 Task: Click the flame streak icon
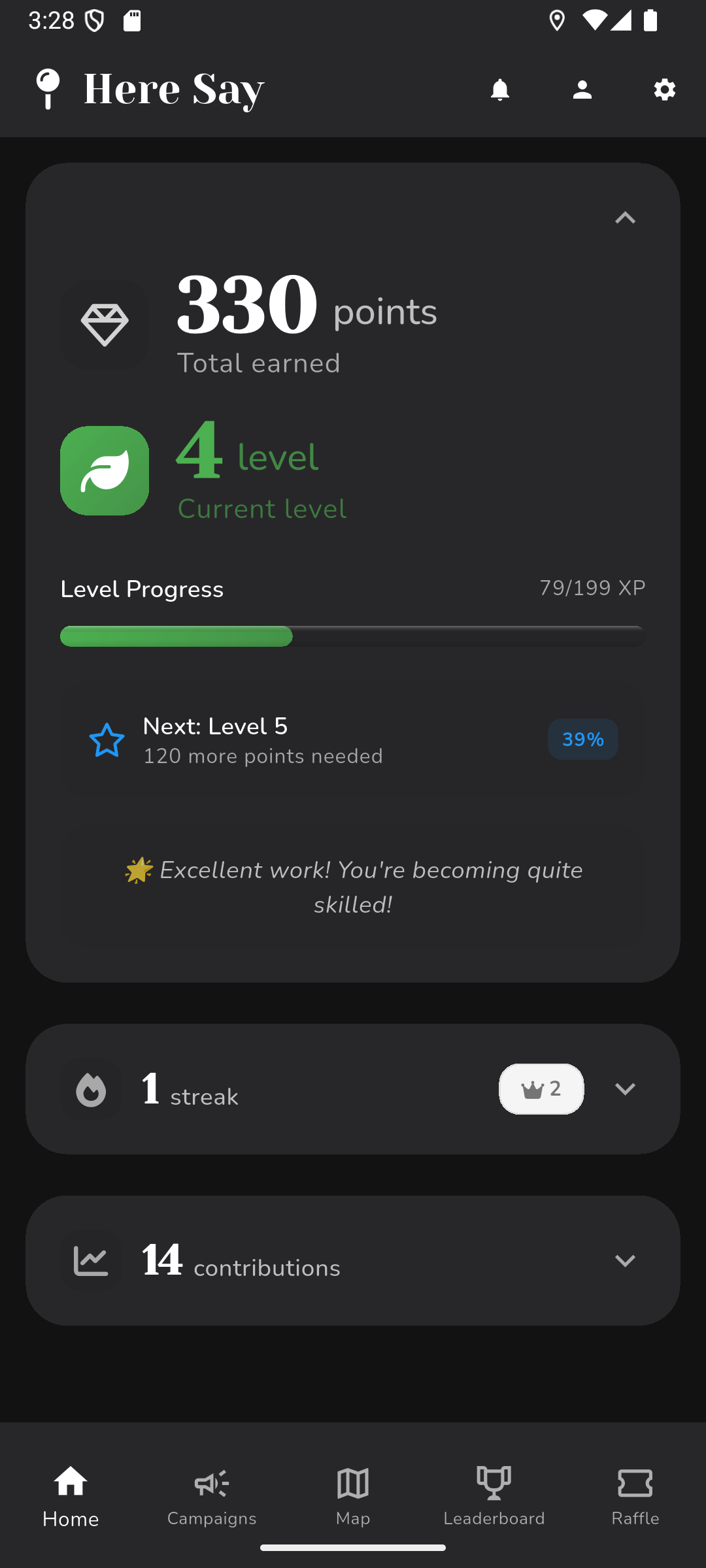click(92, 1088)
